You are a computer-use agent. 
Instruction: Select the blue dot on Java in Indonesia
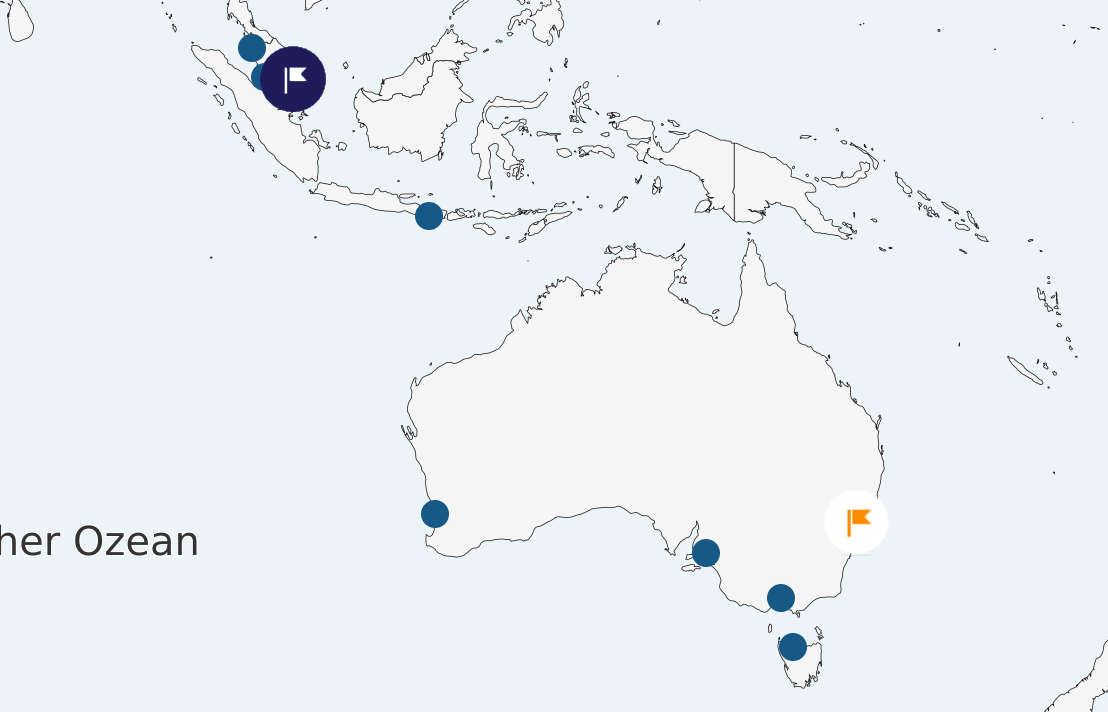pos(429,215)
